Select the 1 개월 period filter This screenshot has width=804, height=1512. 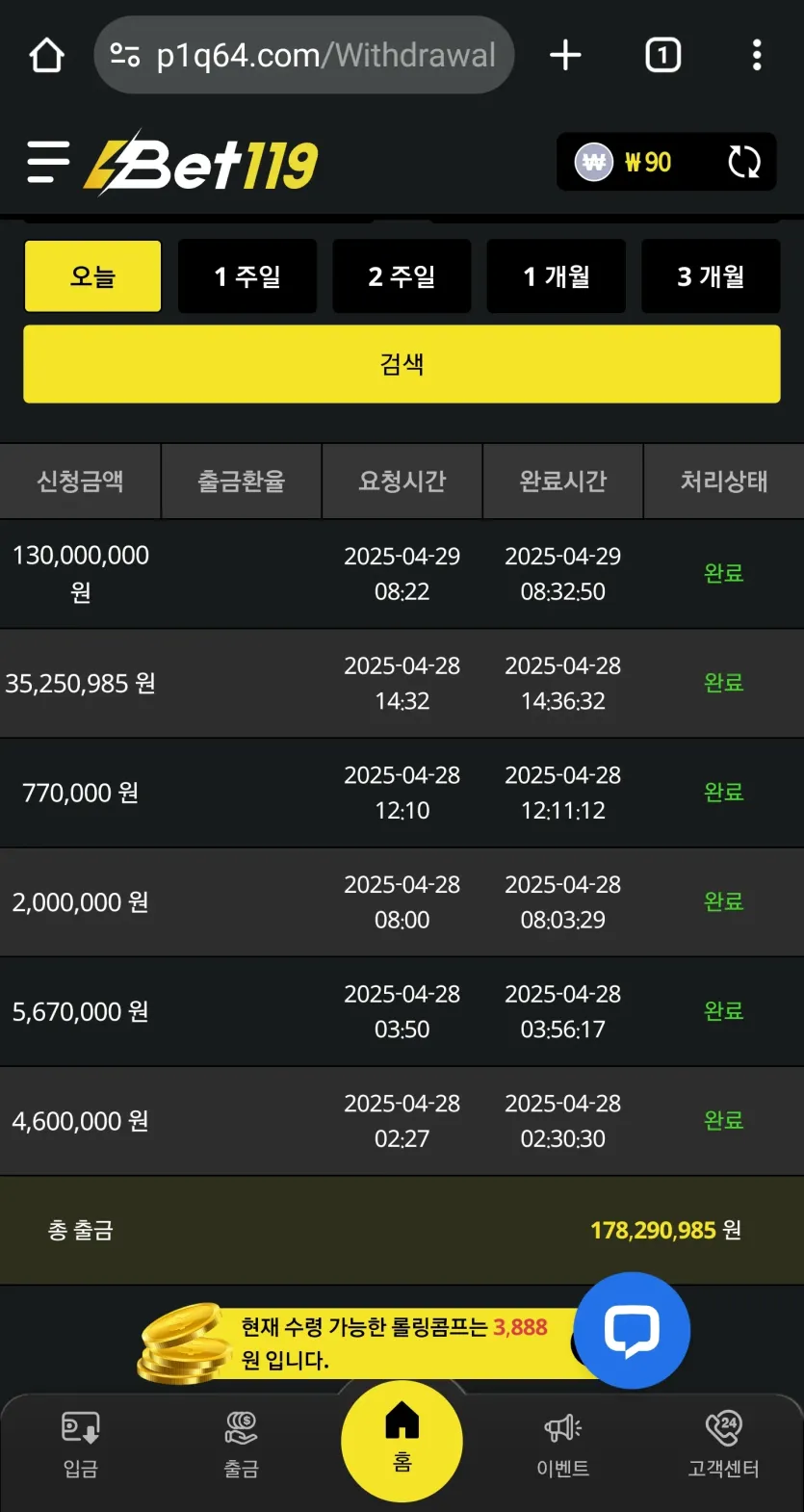click(x=557, y=276)
